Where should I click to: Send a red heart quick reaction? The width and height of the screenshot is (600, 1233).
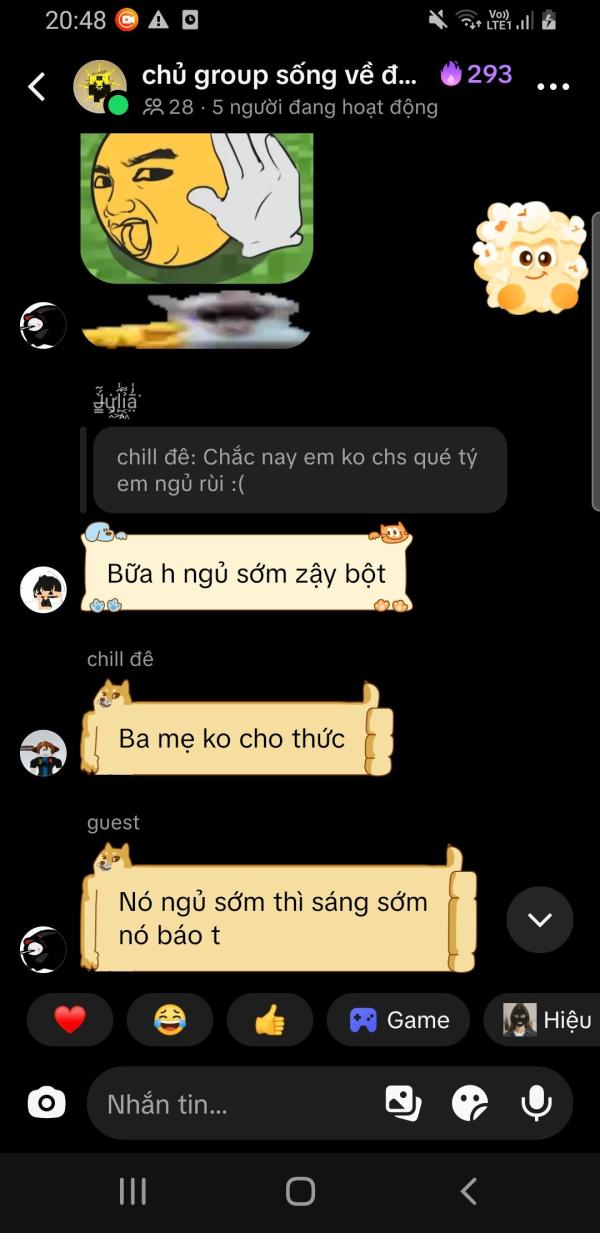(x=70, y=1020)
